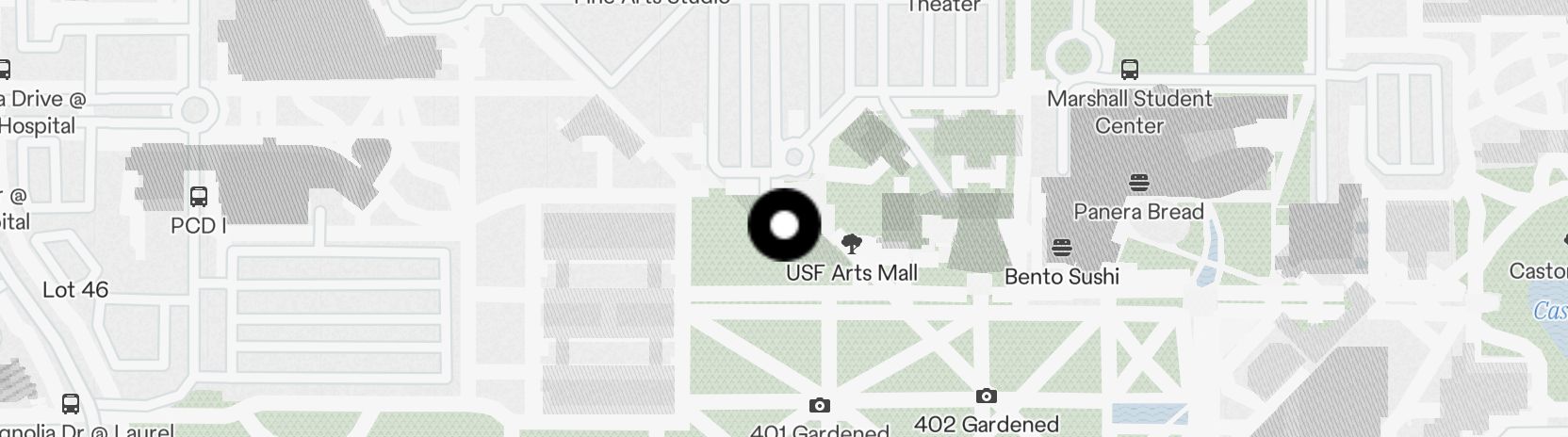This screenshot has height=437, width=1568.
Task: Open the USF Arts Mall park marker
Action: point(852,245)
